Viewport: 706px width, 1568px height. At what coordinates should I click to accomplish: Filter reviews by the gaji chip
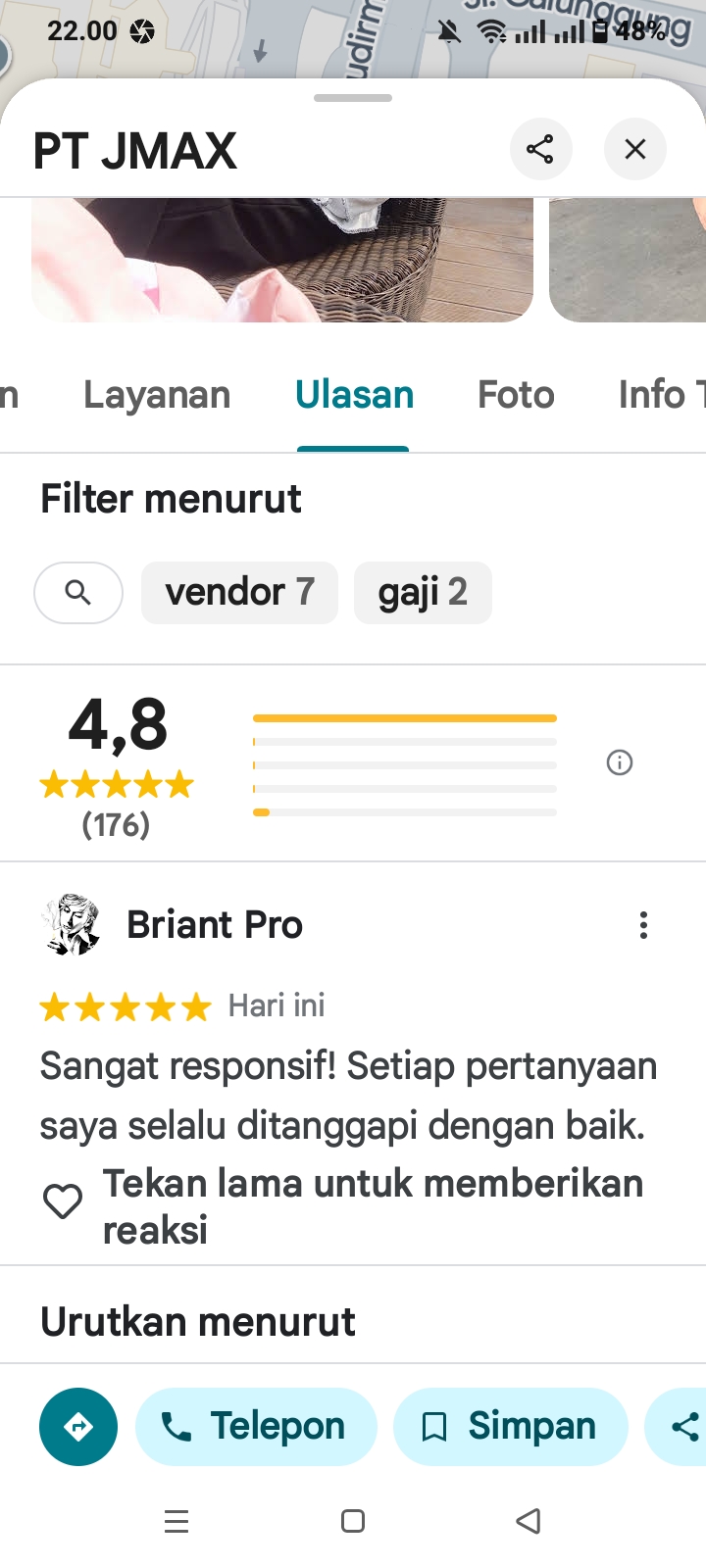click(423, 592)
